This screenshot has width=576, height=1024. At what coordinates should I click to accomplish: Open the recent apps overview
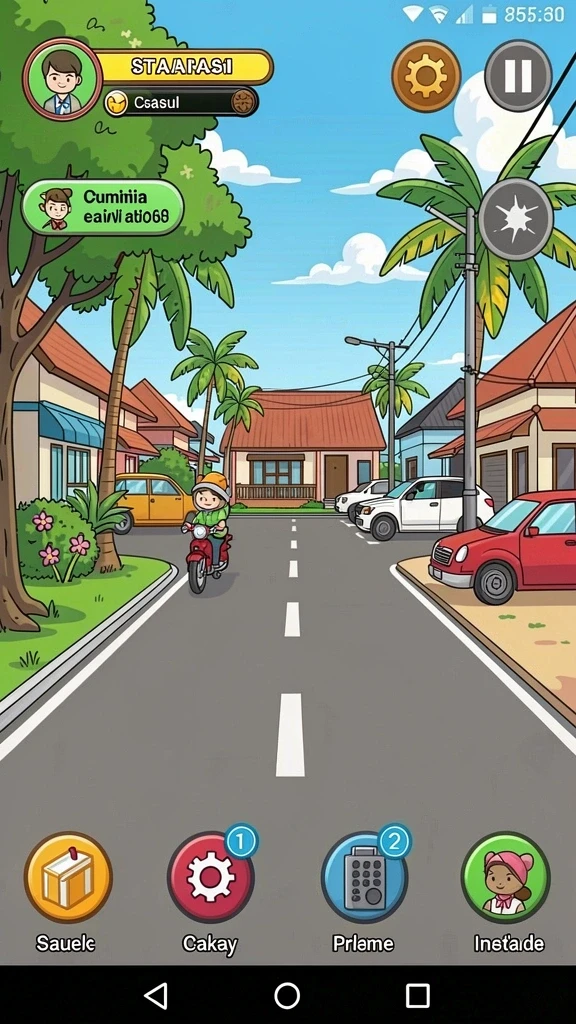tap(418, 996)
